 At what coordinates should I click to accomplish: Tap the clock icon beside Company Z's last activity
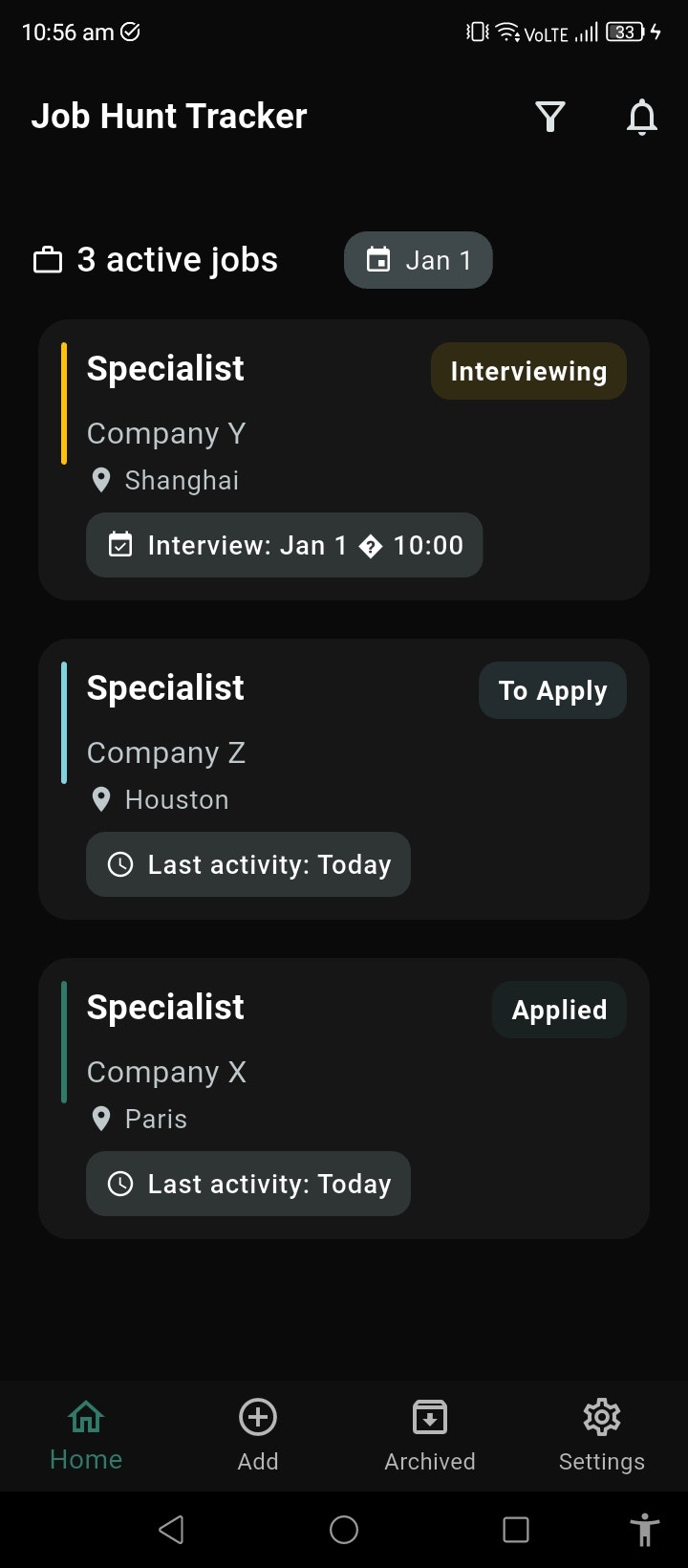(119, 864)
